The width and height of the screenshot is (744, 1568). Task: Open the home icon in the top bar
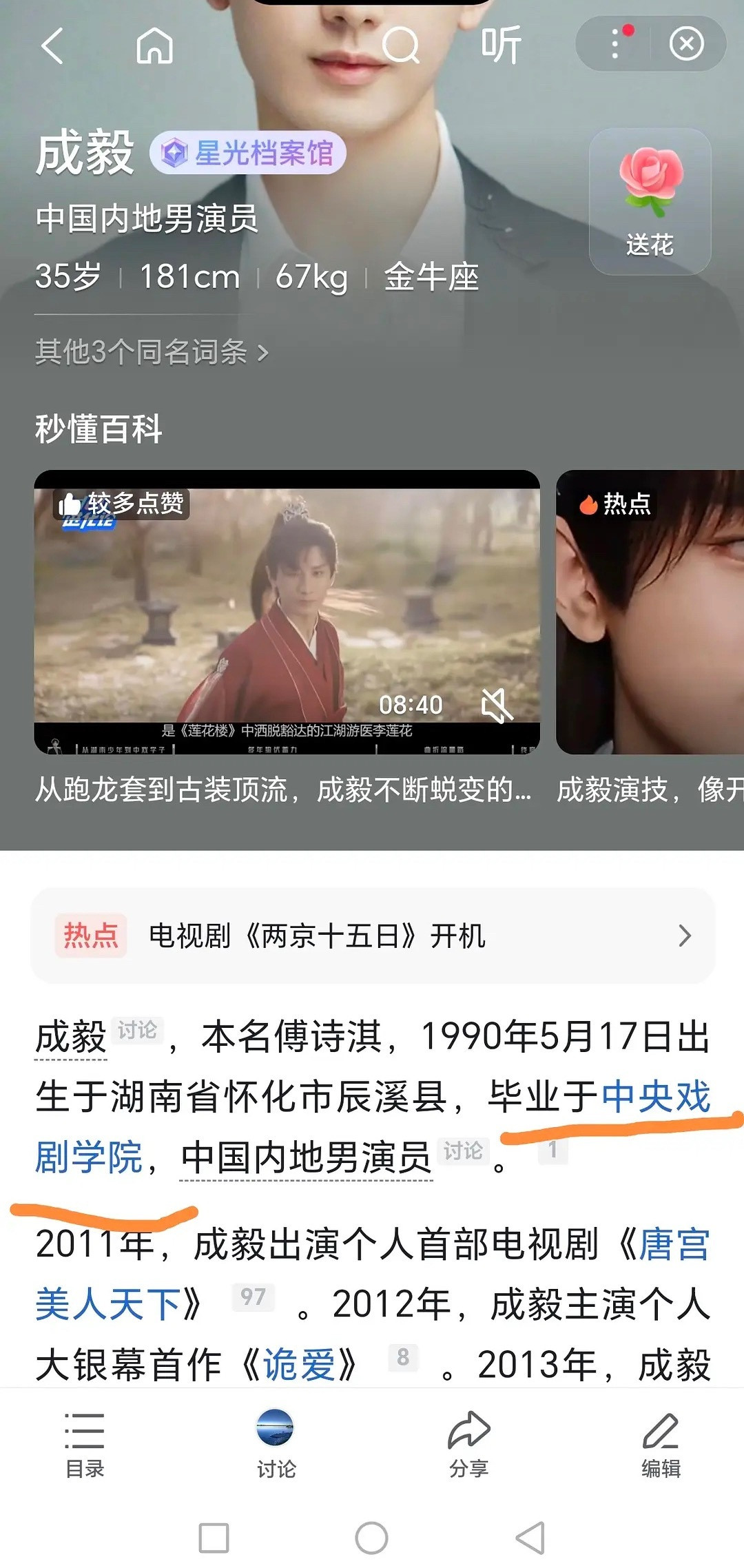[x=154, y=46]
